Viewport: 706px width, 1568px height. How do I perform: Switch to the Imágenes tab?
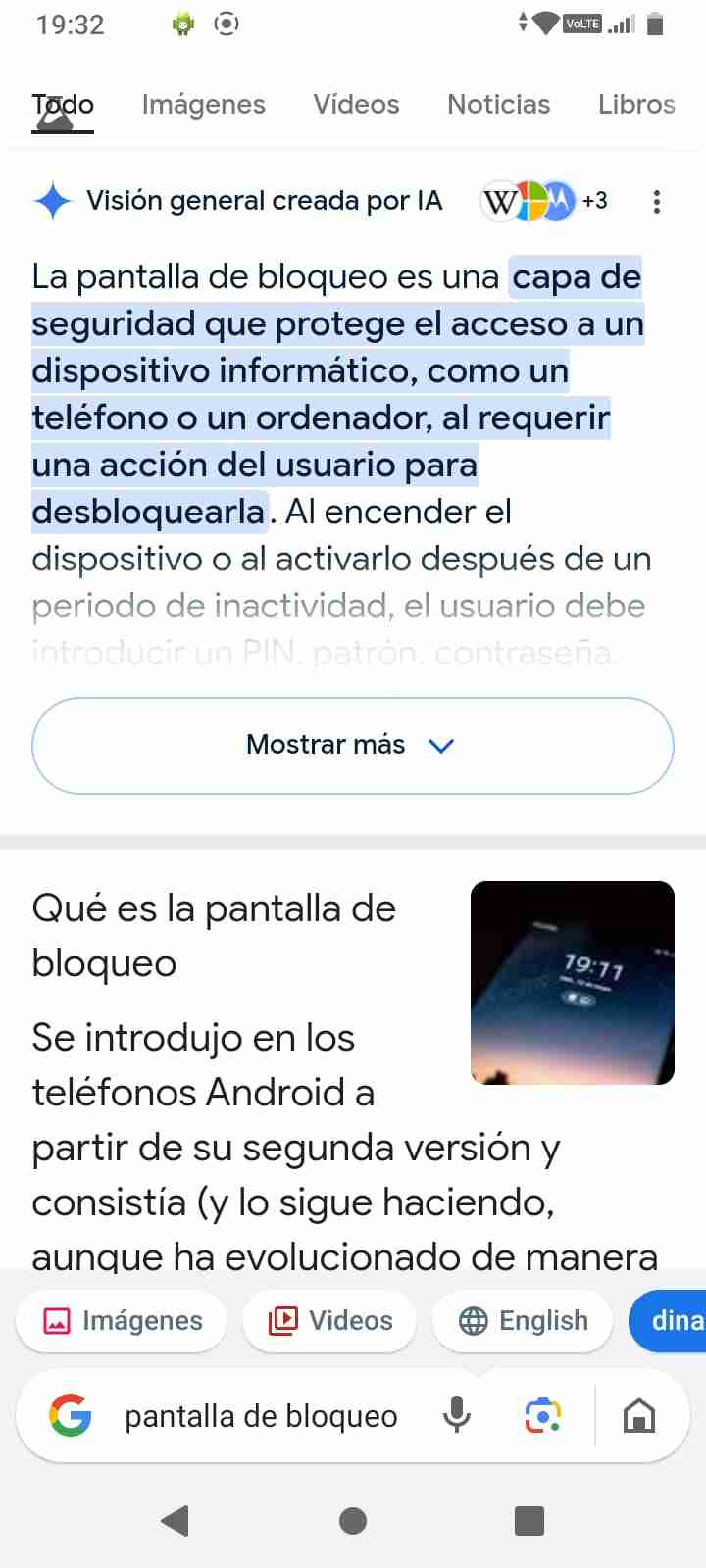point(203,104)
